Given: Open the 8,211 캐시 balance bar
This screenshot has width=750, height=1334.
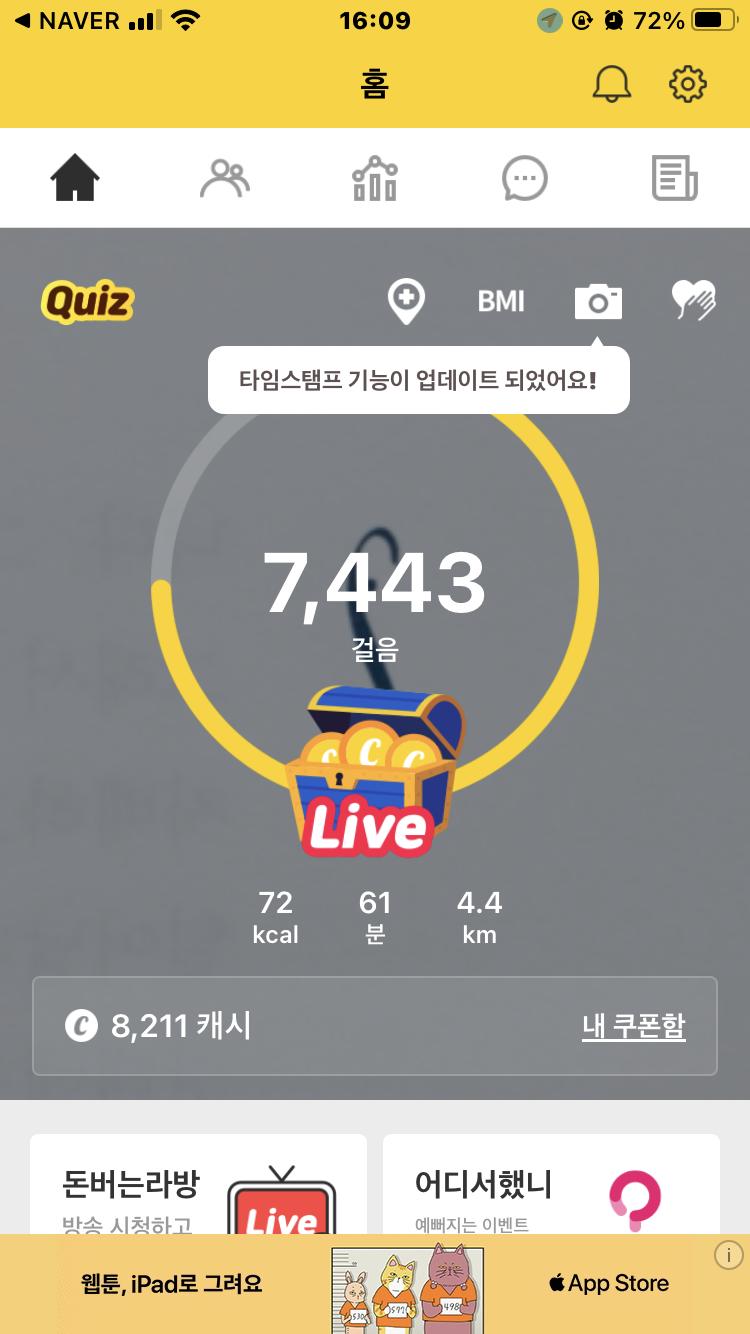Looking at the screenshot, I should 300,1026.
